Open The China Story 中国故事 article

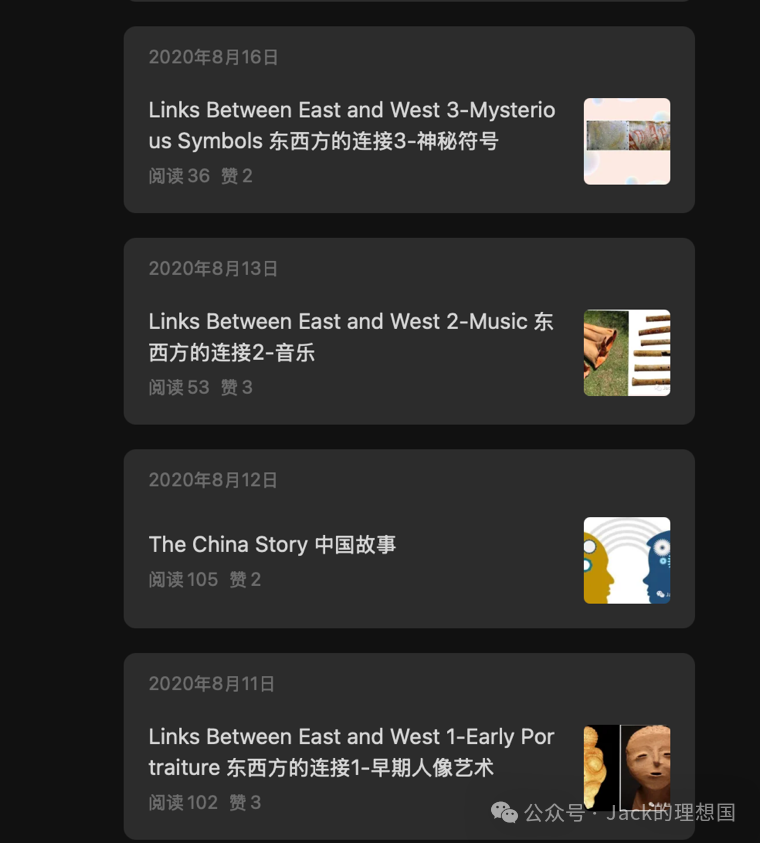(272, 545)
